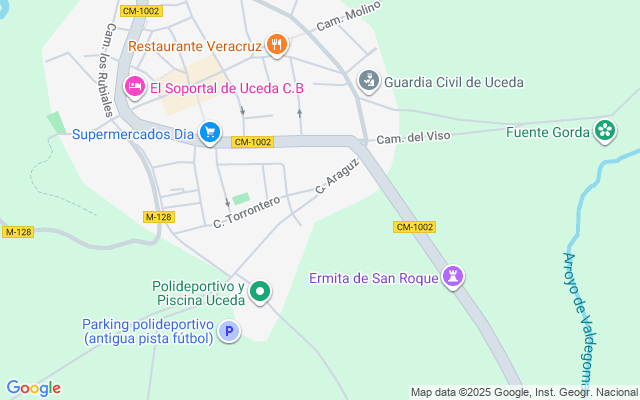Open the Fuente Gorda marker
640x400 pixels.
(604, 131)
